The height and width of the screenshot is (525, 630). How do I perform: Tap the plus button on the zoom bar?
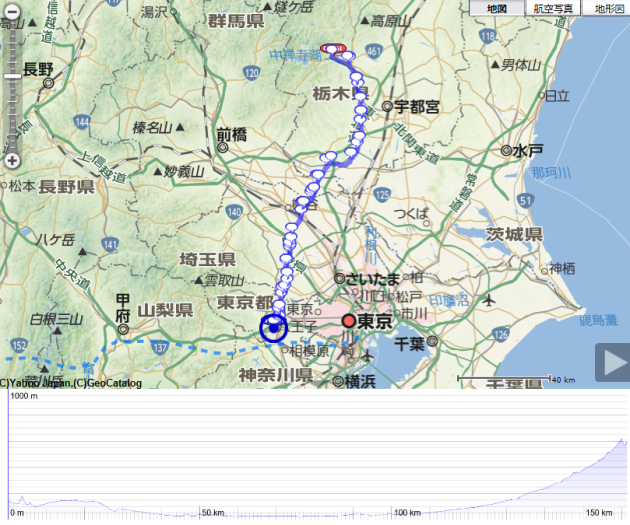point(12,160)
